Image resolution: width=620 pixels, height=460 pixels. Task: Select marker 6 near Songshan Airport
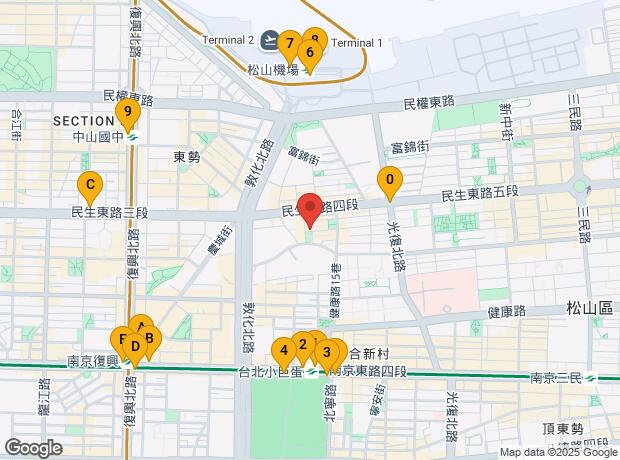click(310, 52)
